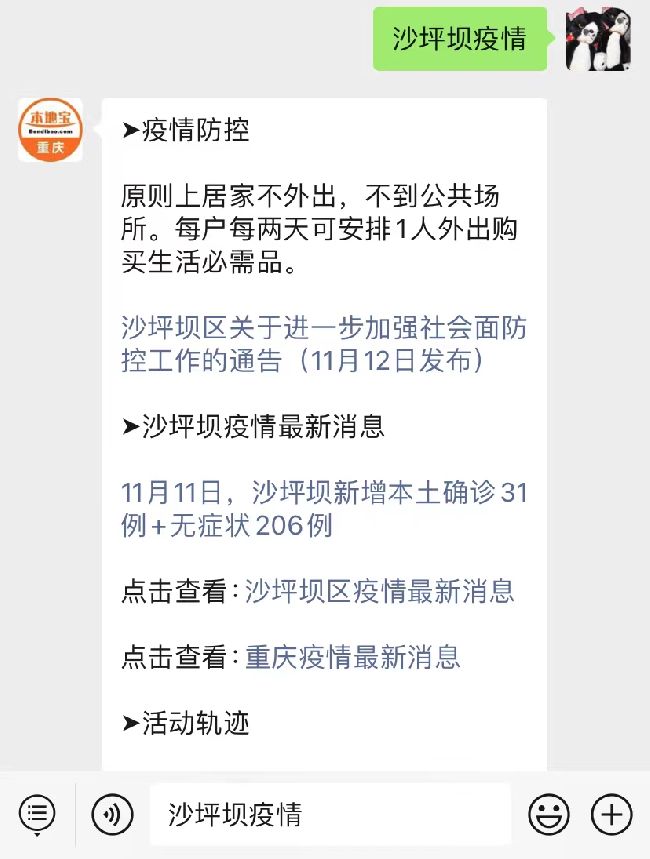Tap the message input field

[330, 814]
